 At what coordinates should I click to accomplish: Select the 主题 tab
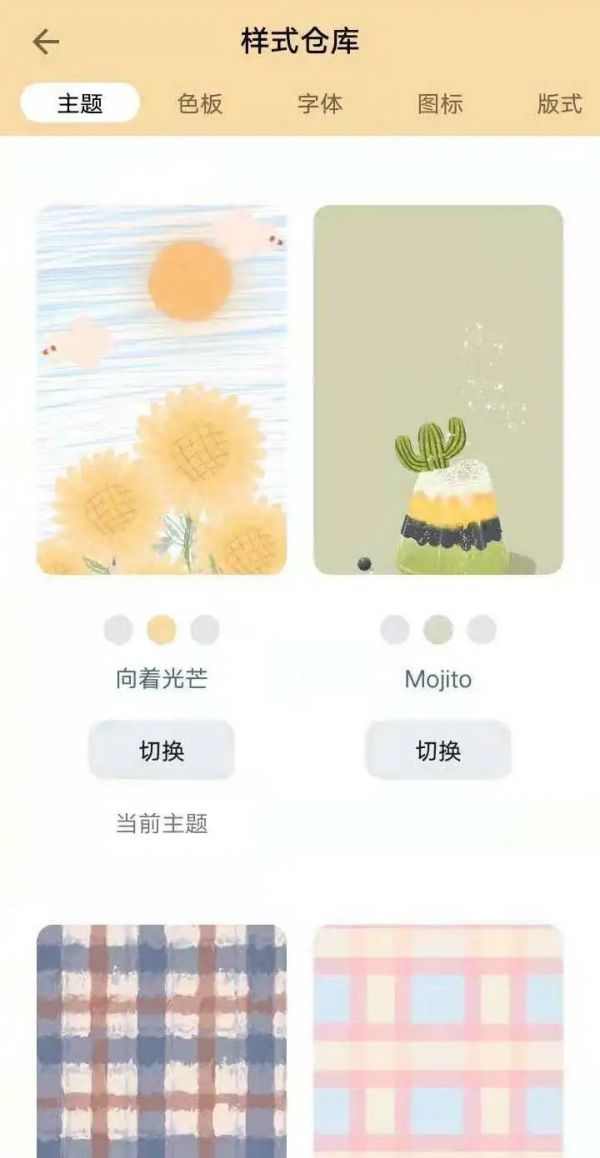point(80,103)
